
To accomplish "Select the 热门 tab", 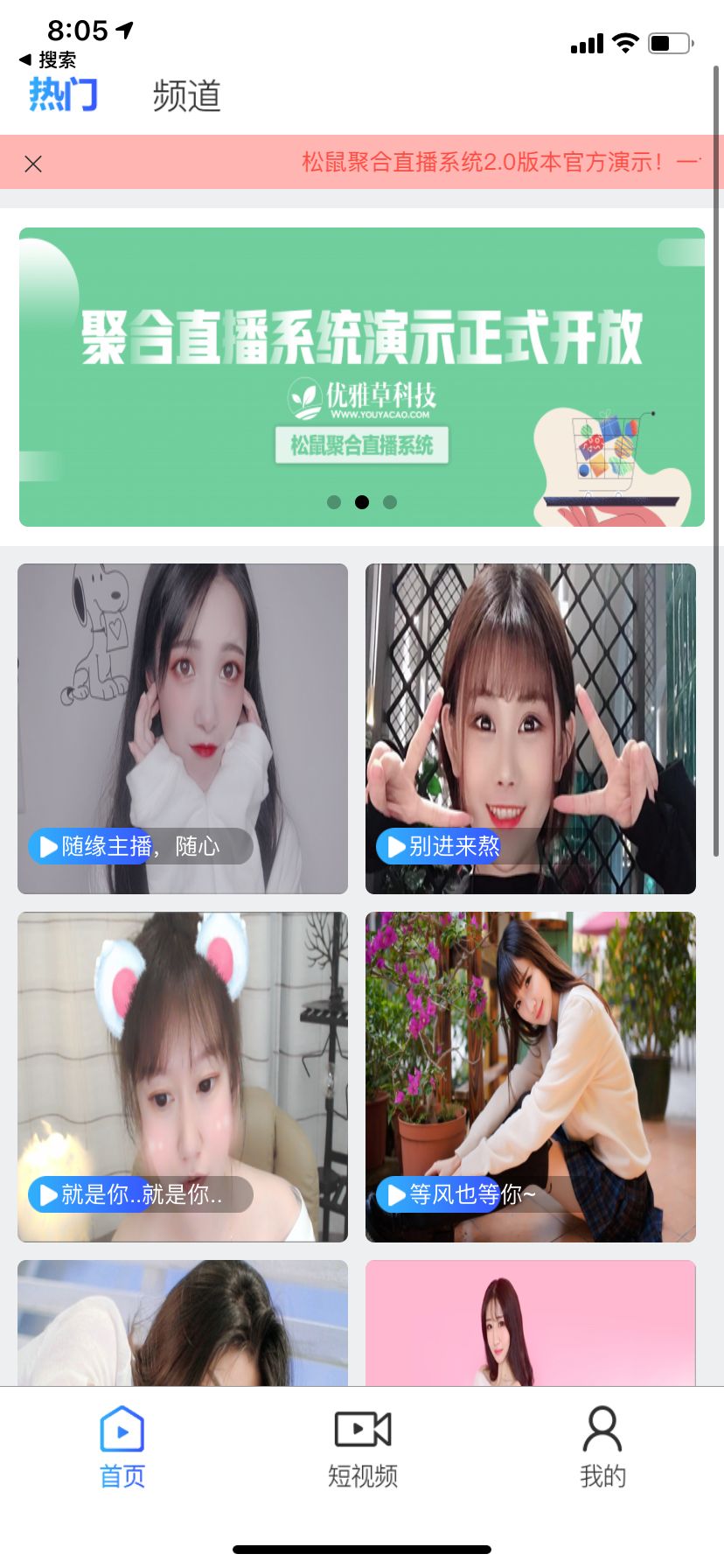I will pyautogui.click(x=63, y=94).
